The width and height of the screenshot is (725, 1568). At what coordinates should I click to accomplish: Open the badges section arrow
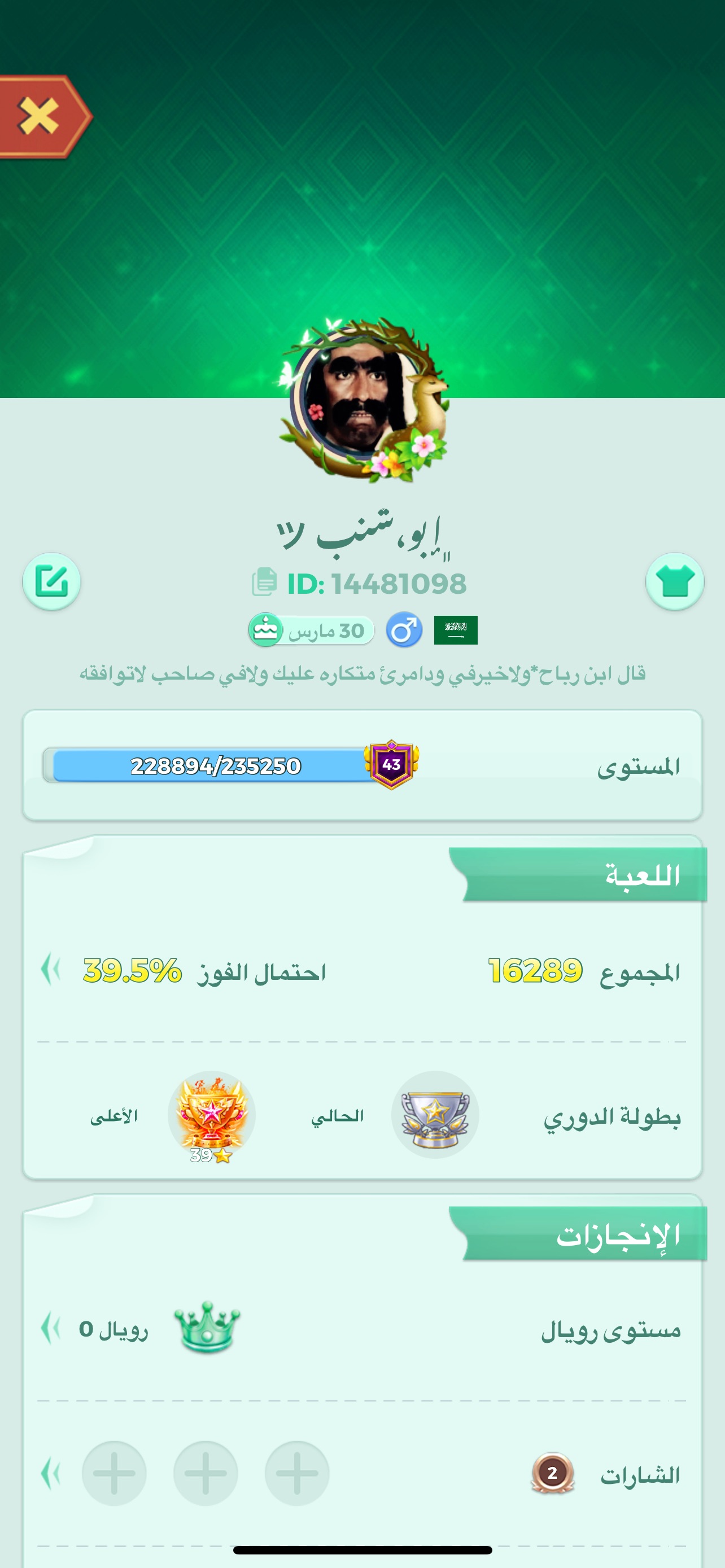pyautogui.click(x=50, y=1473)
